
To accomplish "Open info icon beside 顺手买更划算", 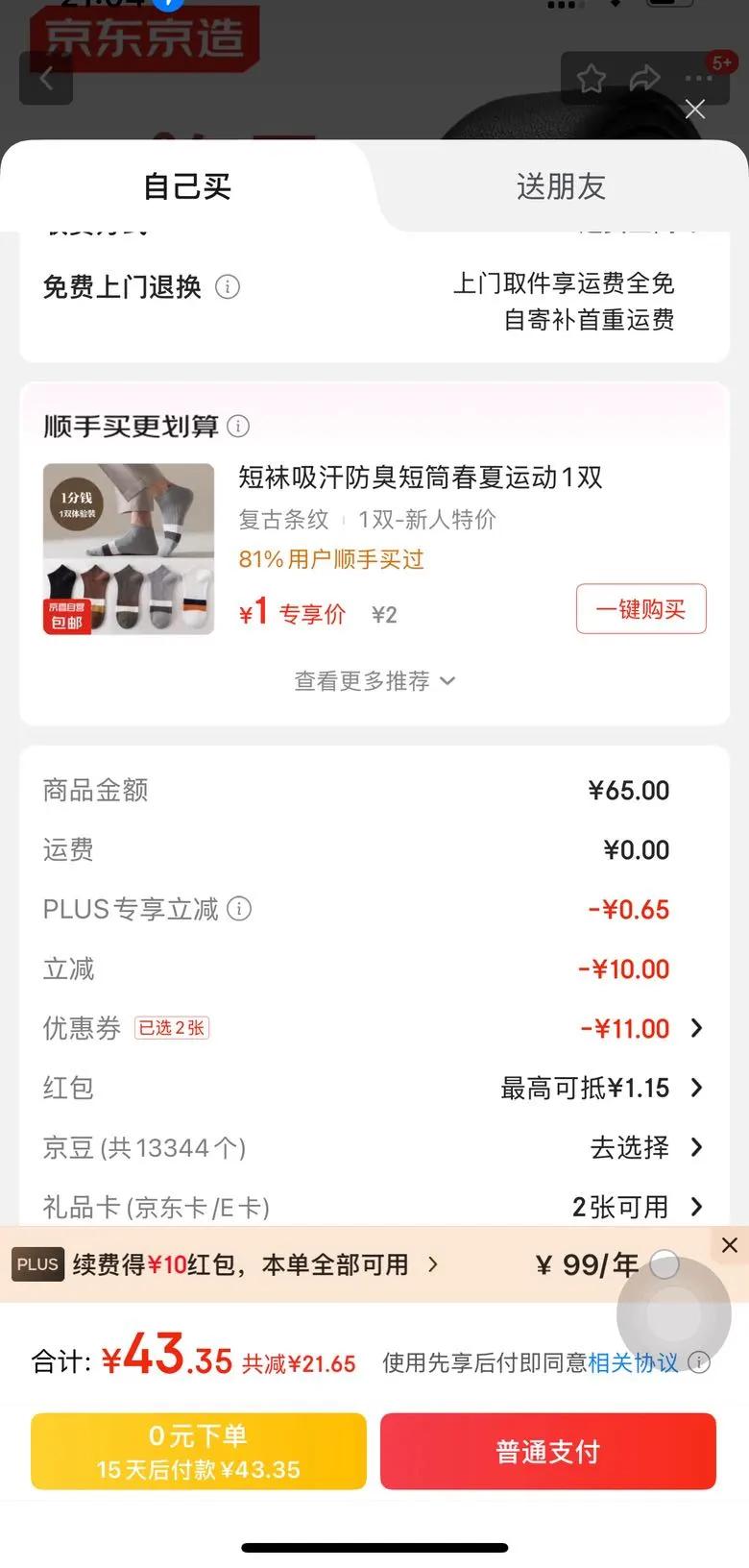I will pos(239,426).
